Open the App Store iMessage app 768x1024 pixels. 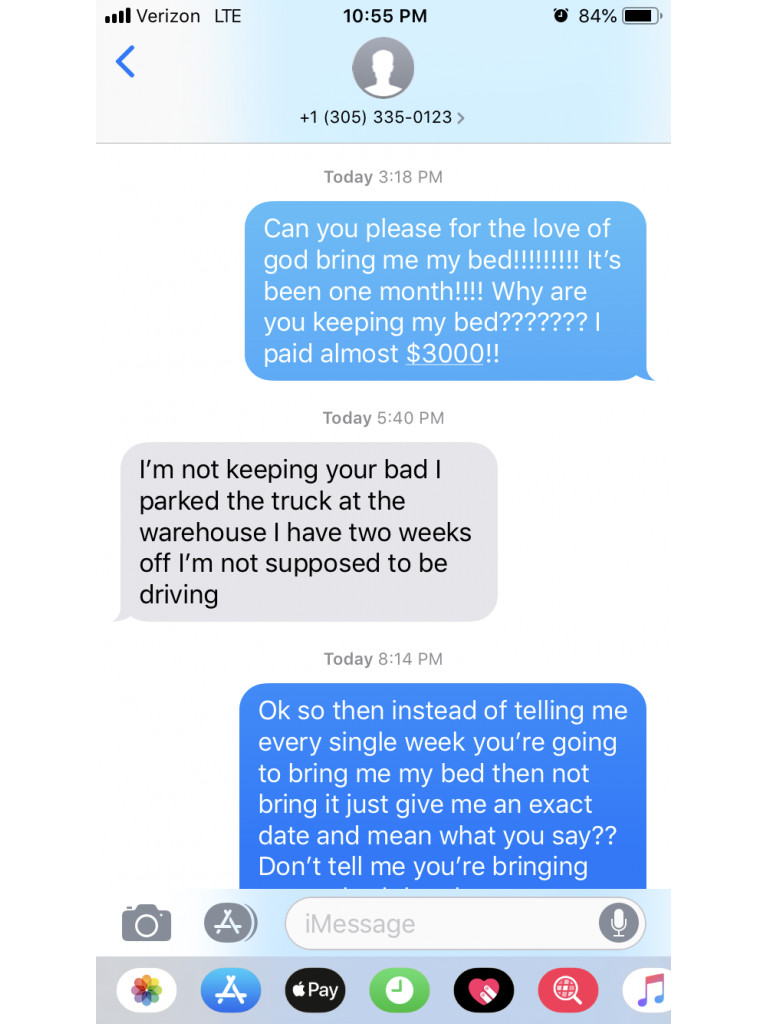[x=230, y=990]
